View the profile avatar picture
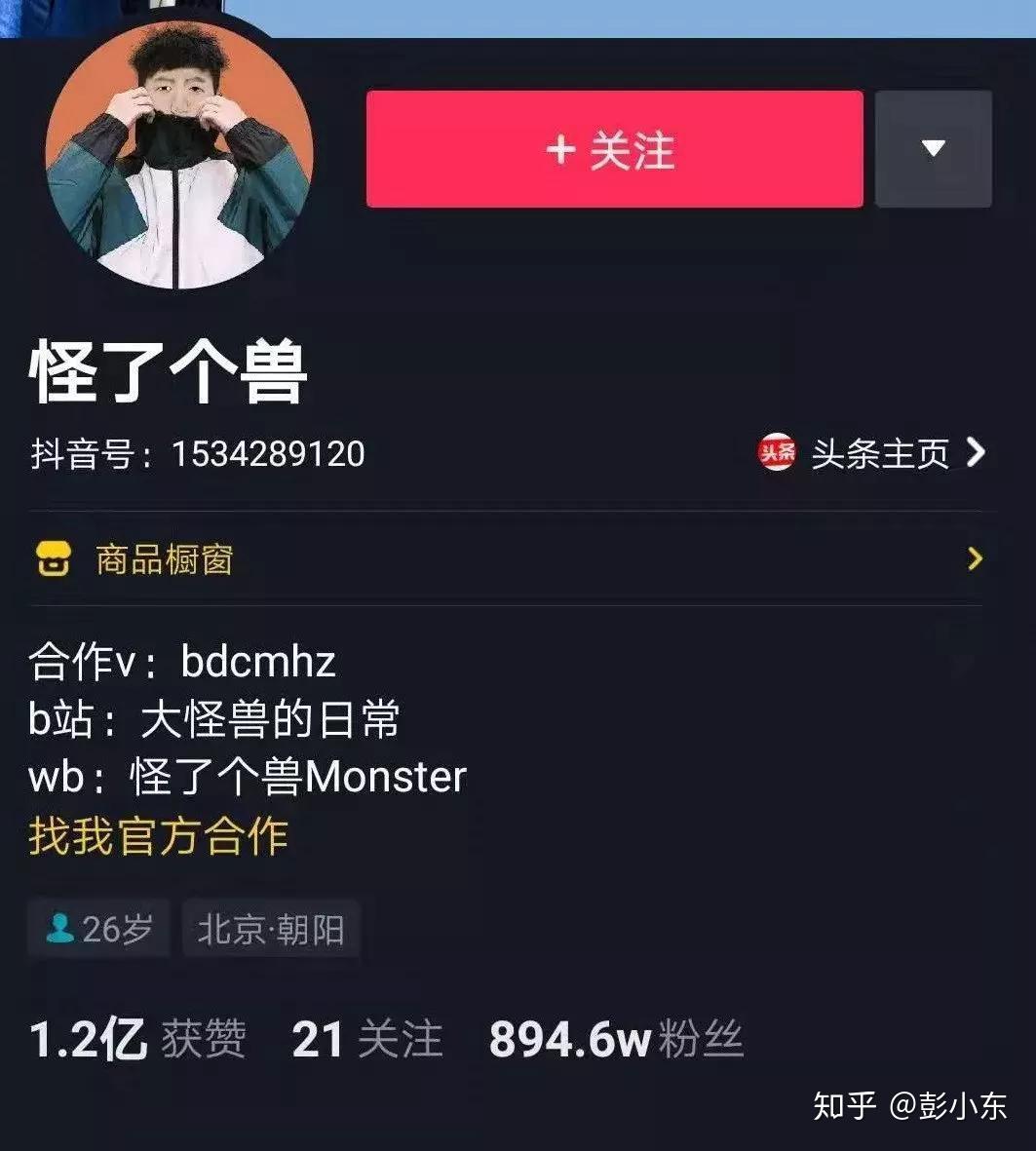Viewport: 1036px width, 1151px height. (178, 156)
